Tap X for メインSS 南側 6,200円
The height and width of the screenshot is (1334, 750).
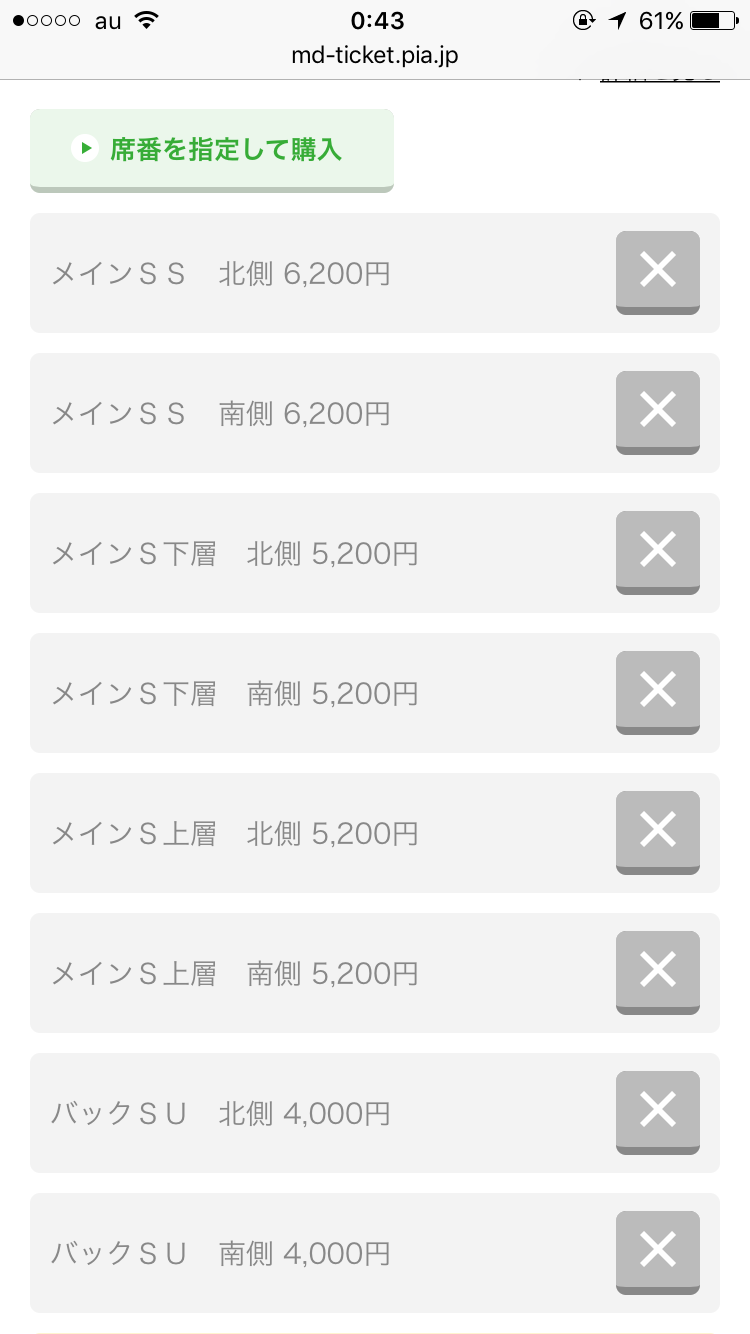tap(657, 411)
